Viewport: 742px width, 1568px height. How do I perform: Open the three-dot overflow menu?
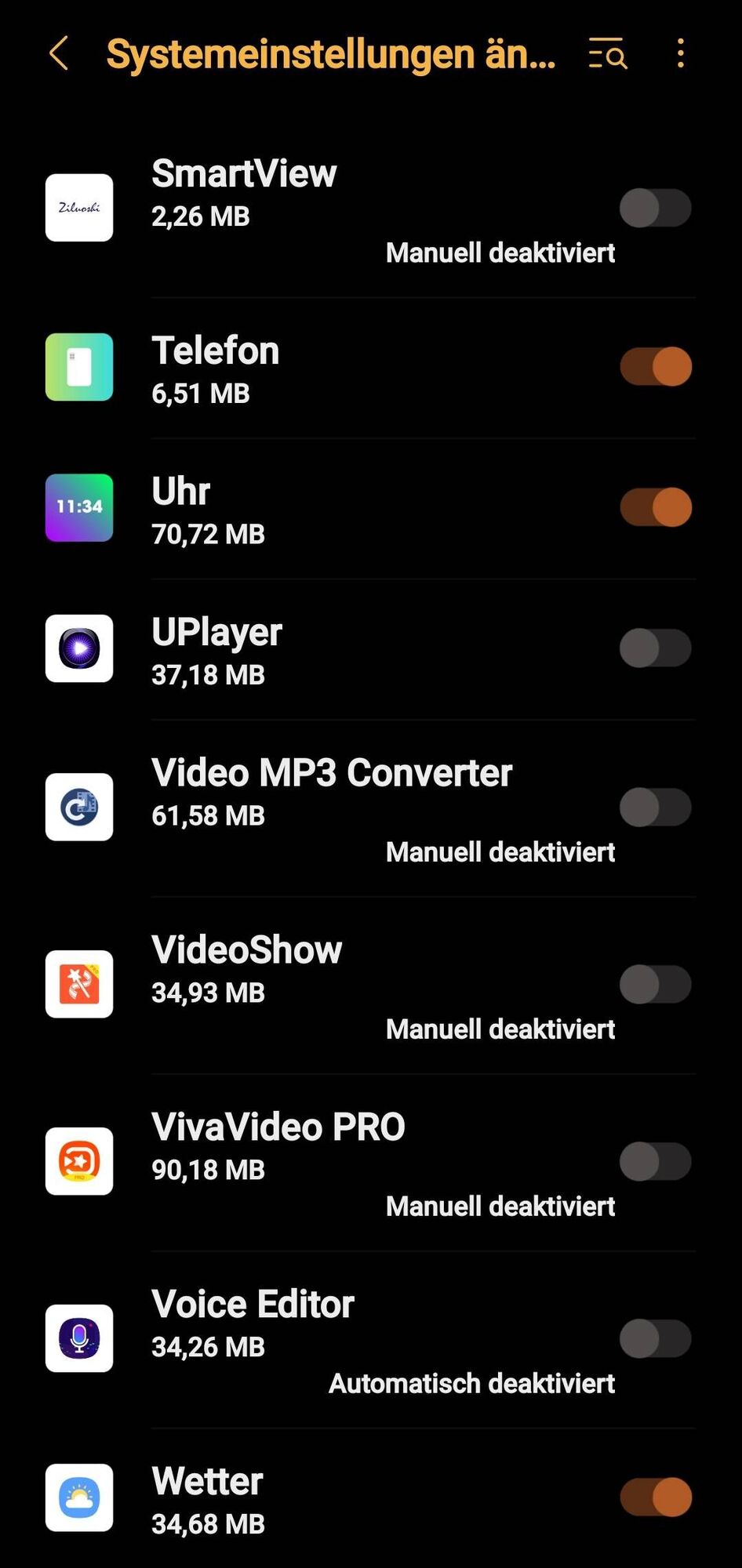coord(680,54)
